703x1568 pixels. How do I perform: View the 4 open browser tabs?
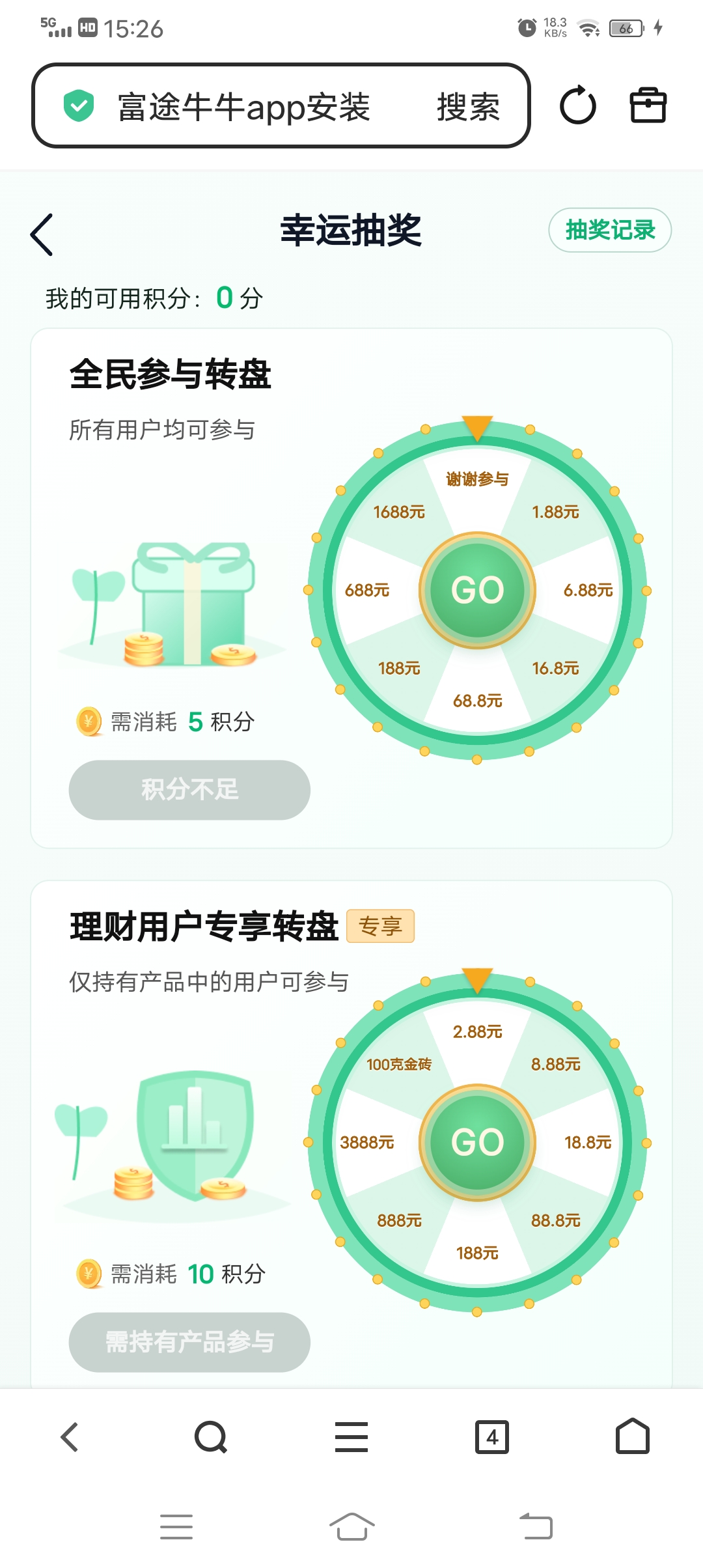click(x=492, y=1437)
